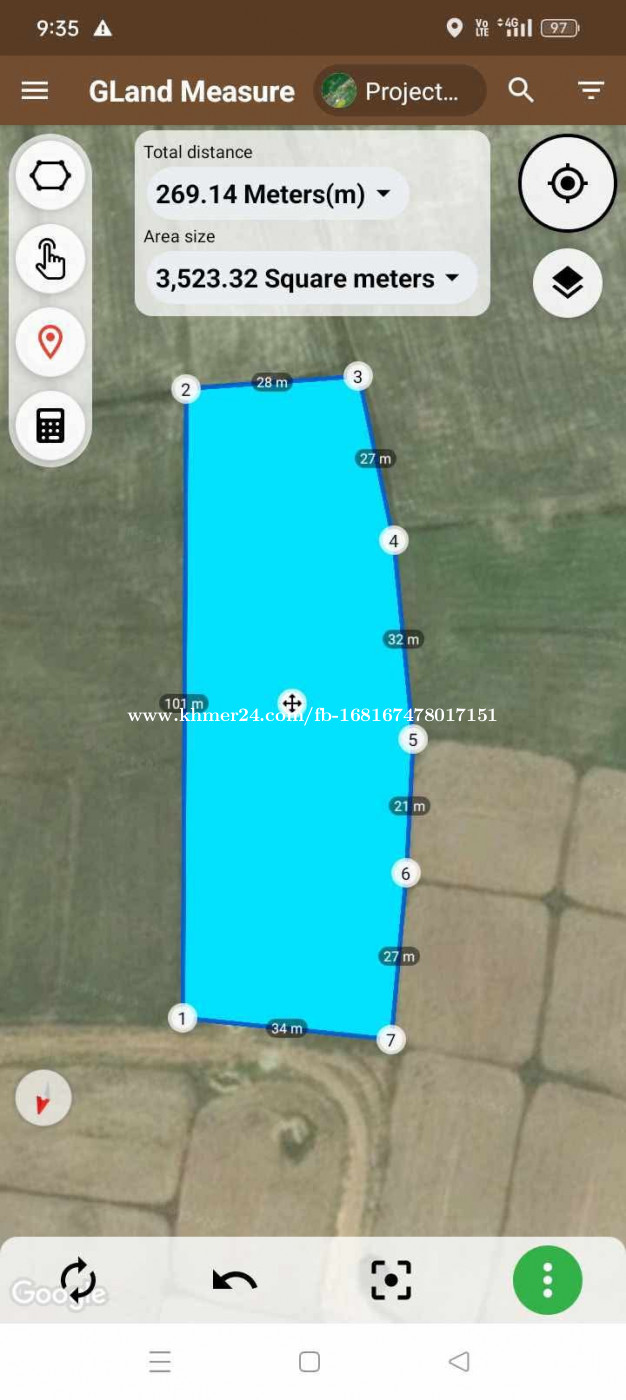The width and height of the screenshot is (626, 1400).
Task: Open the calculator tool
Action: [x=50, y=425]
